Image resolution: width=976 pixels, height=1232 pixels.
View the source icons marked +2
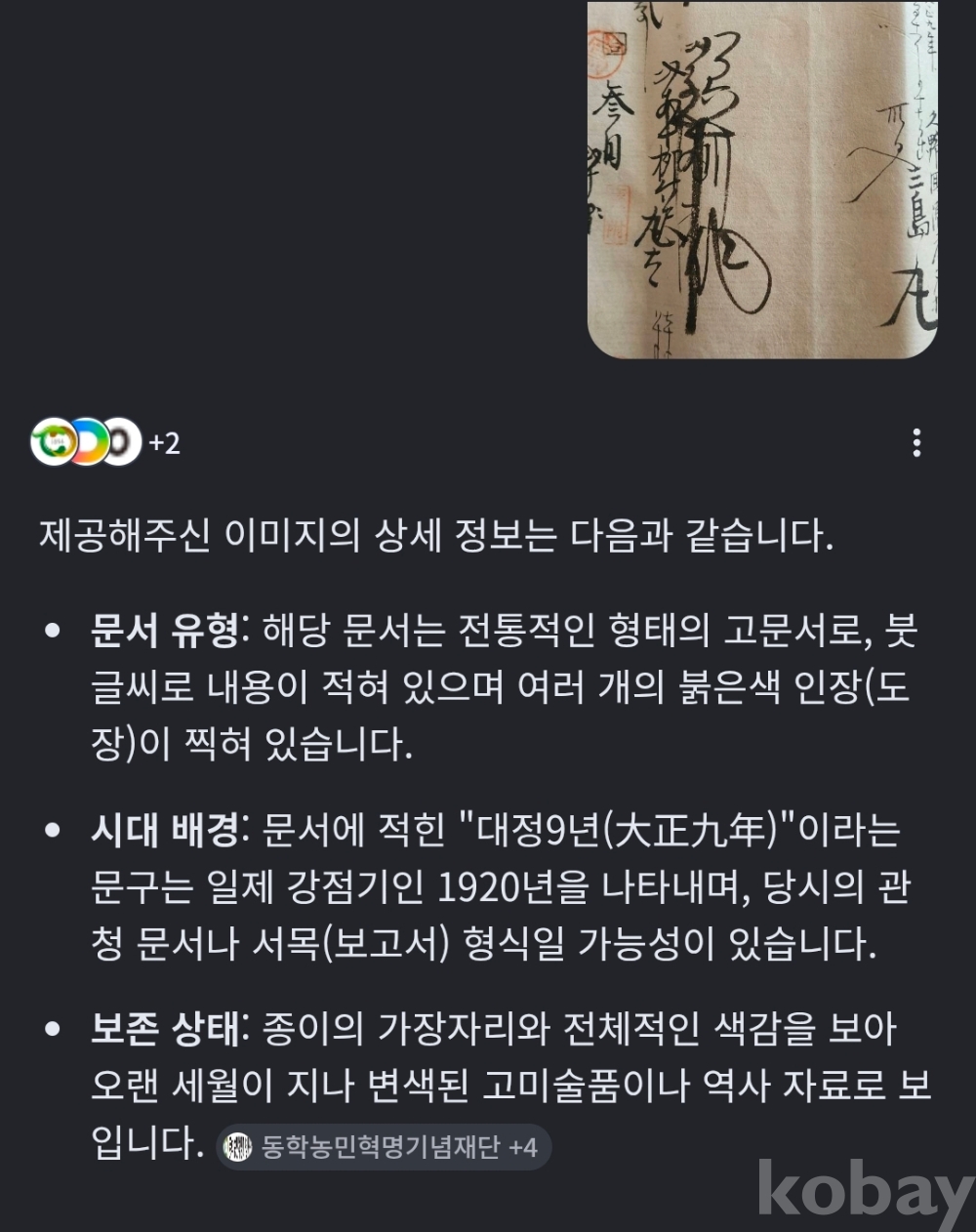tap(105, 442)
